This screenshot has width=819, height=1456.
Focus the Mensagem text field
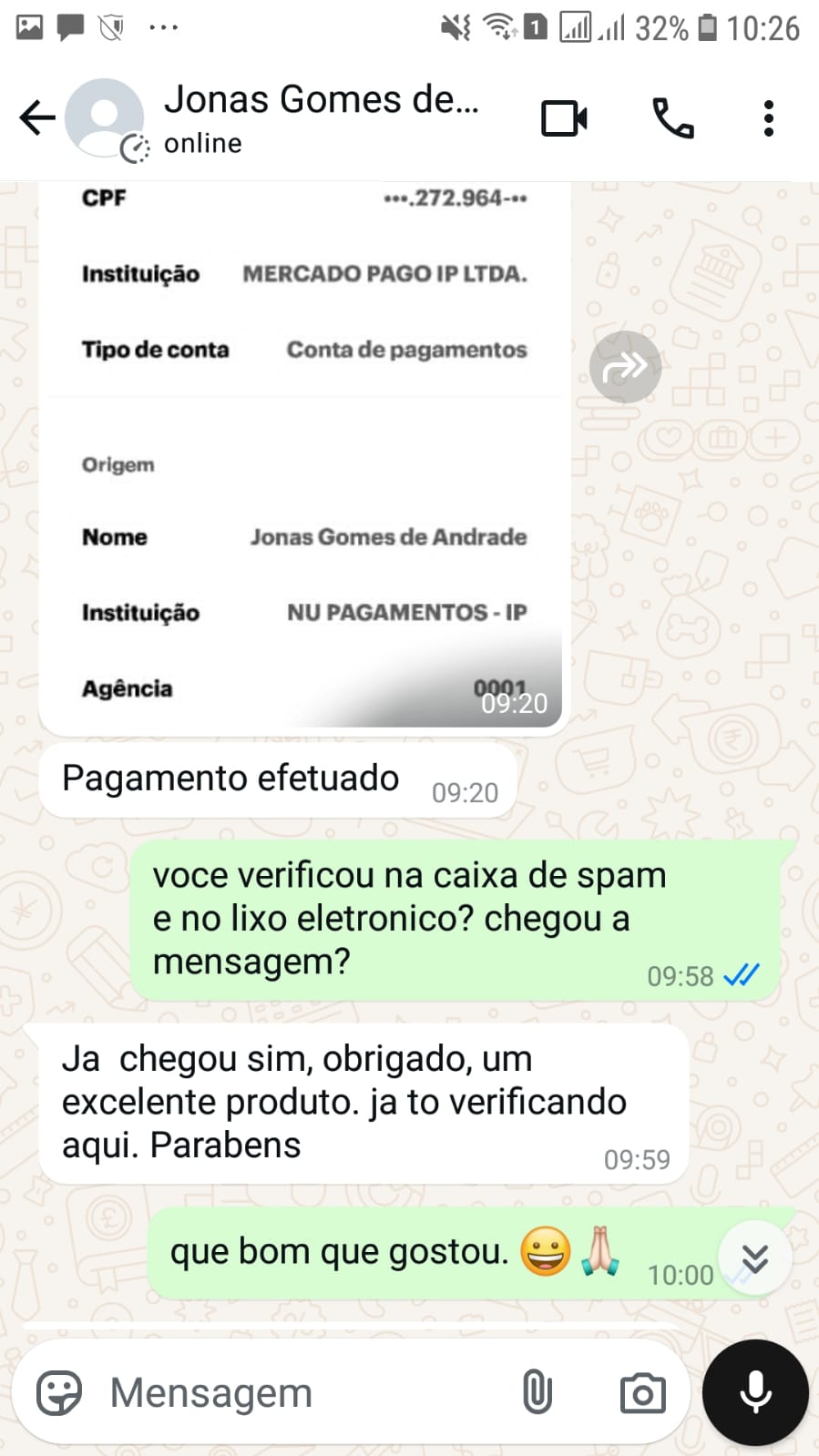(301, 1393)
